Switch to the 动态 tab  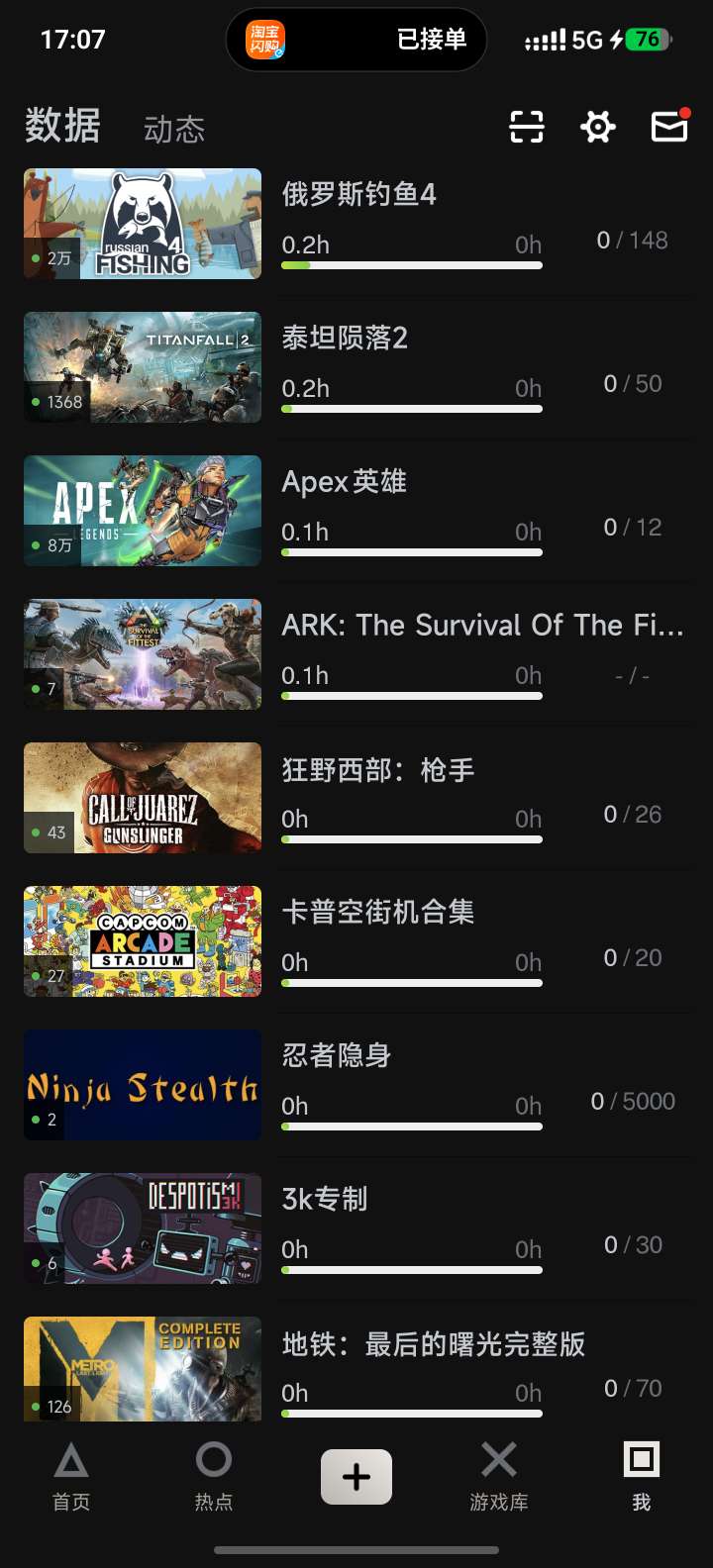point(174,130)
